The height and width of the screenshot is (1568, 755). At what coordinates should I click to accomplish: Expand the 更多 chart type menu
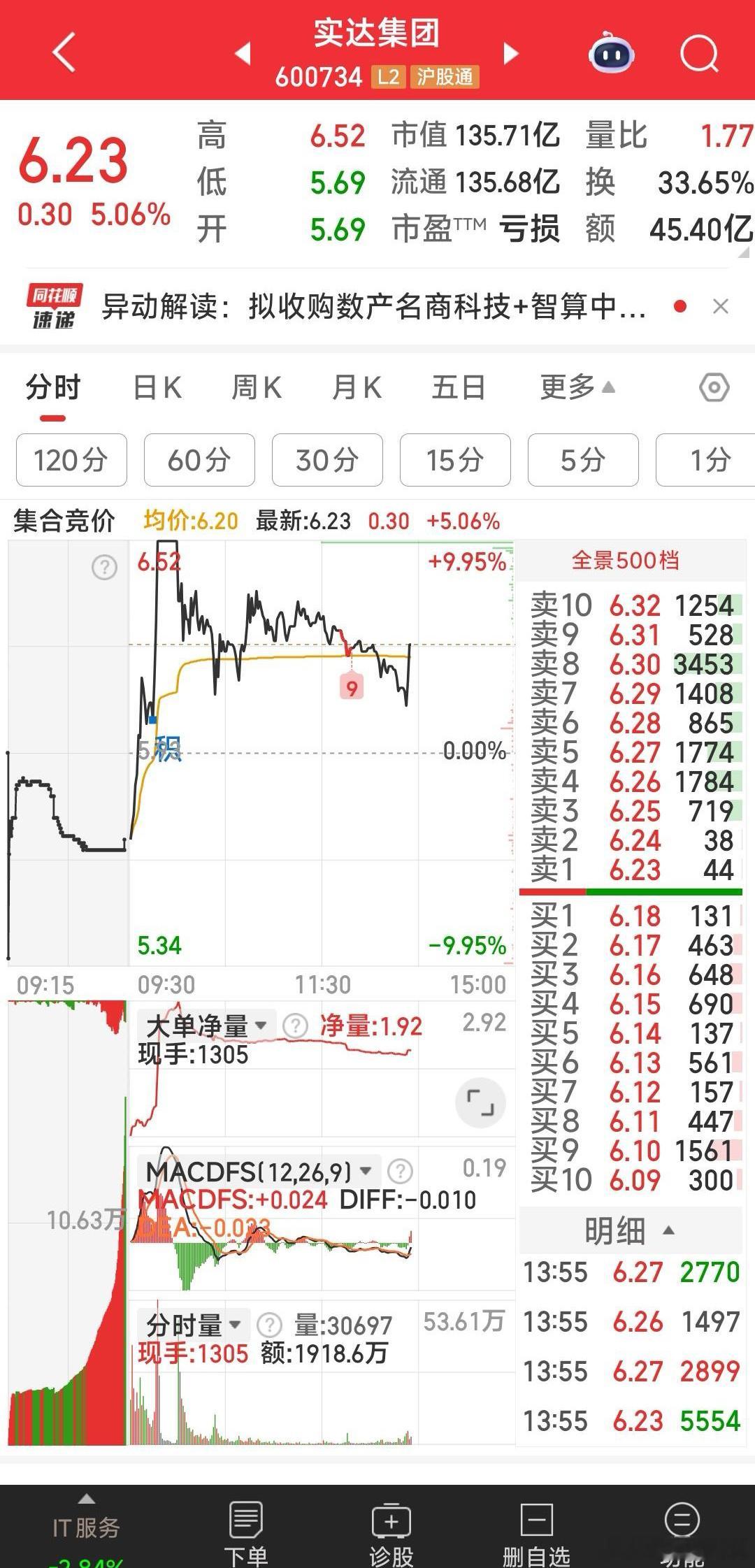click(x=573, y=387)
